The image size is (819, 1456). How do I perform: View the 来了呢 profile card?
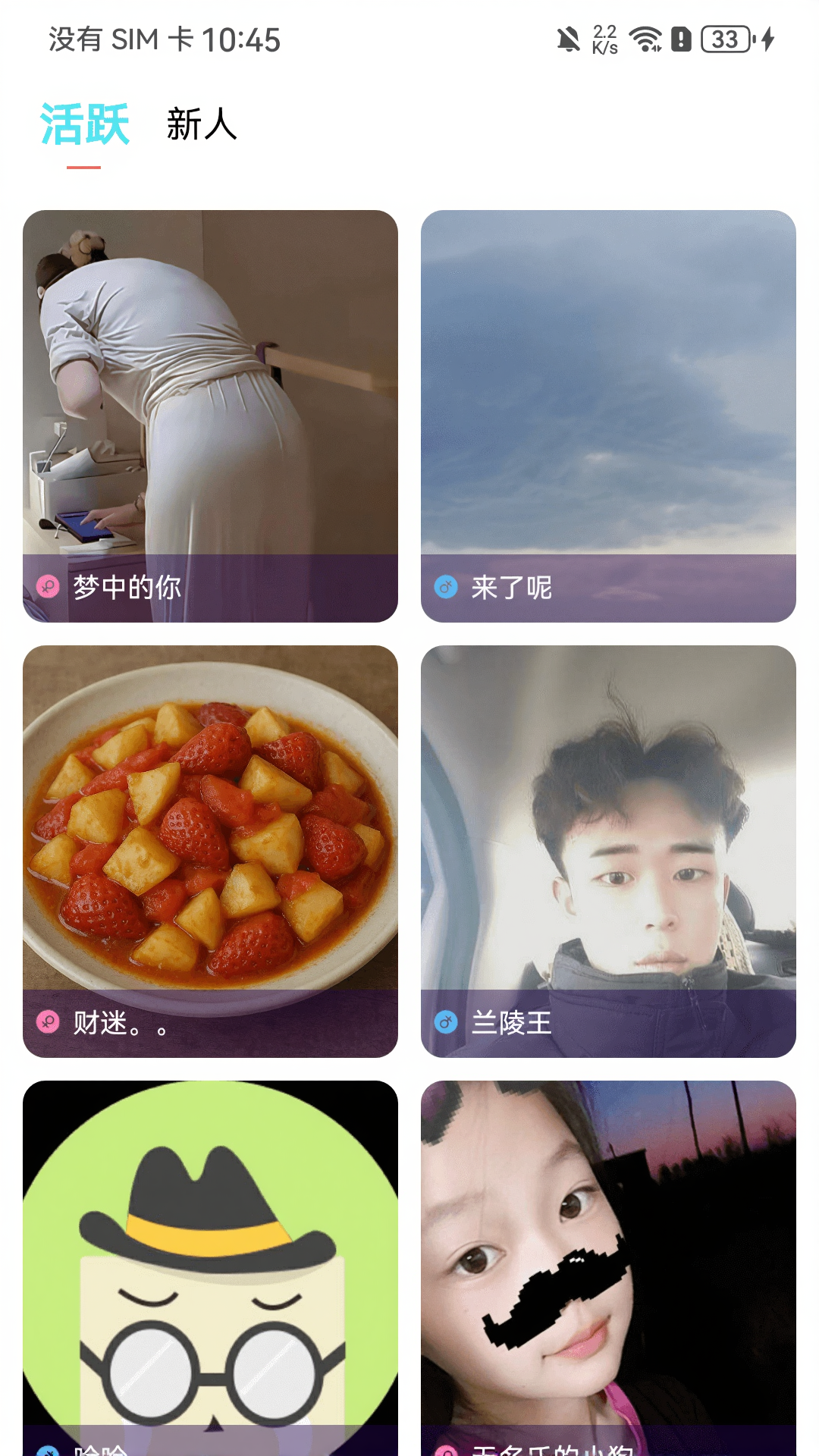608,416
